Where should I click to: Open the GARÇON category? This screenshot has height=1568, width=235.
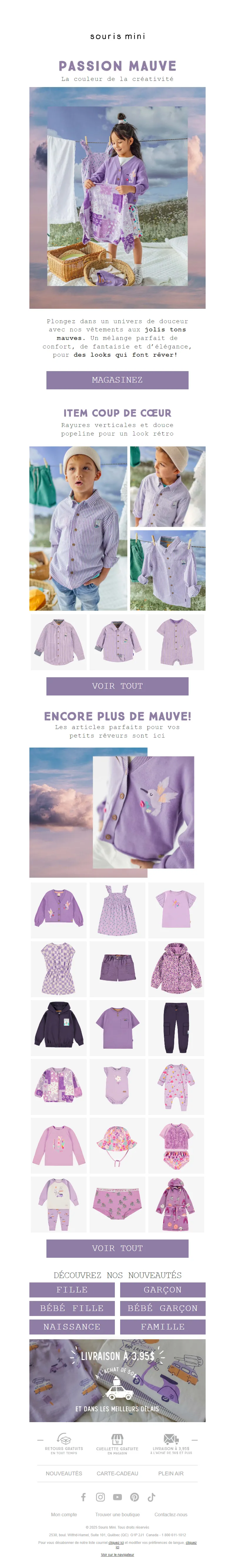pos(162,1289)
